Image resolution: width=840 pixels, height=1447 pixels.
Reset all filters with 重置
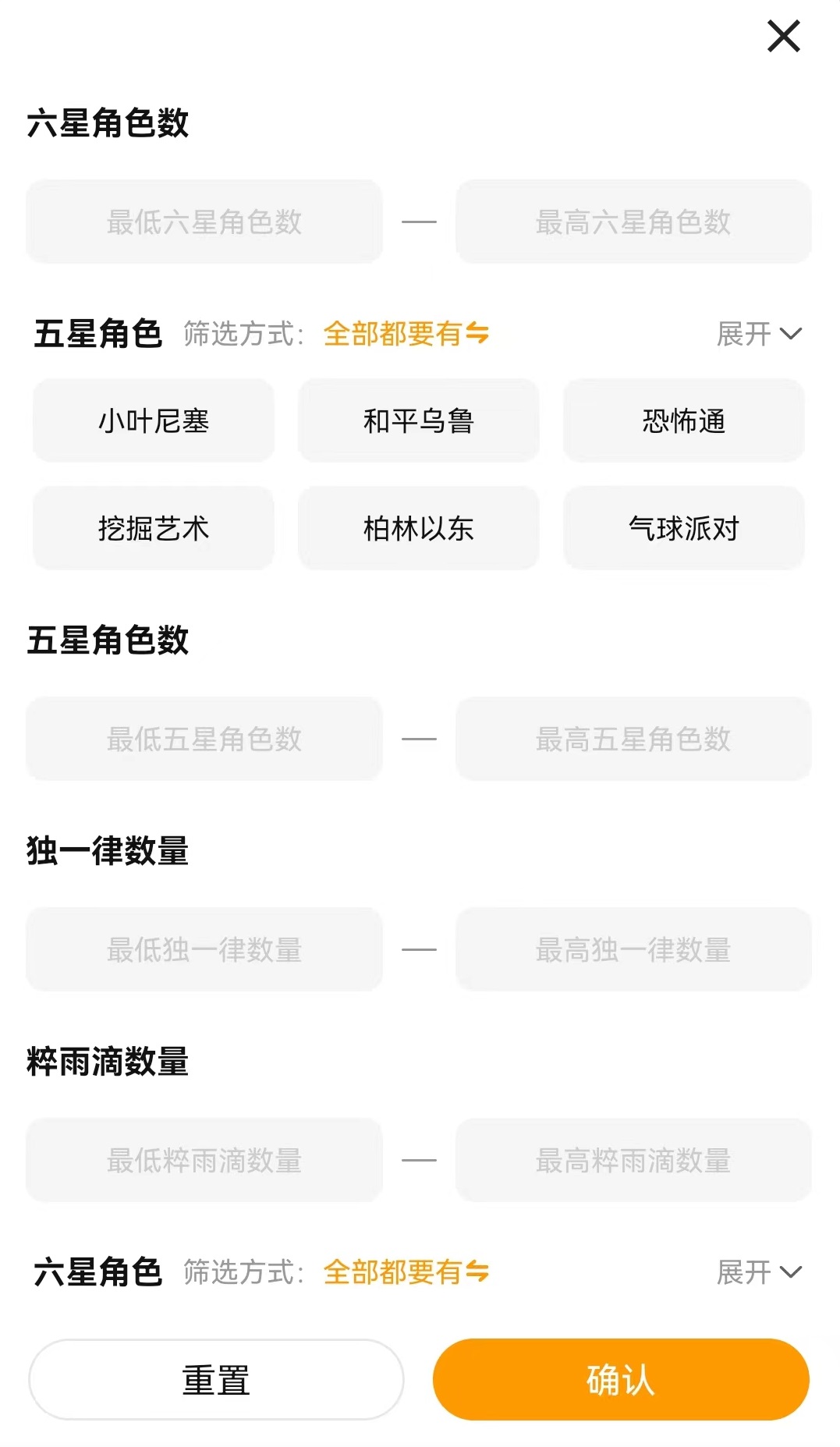point(216,1380)
